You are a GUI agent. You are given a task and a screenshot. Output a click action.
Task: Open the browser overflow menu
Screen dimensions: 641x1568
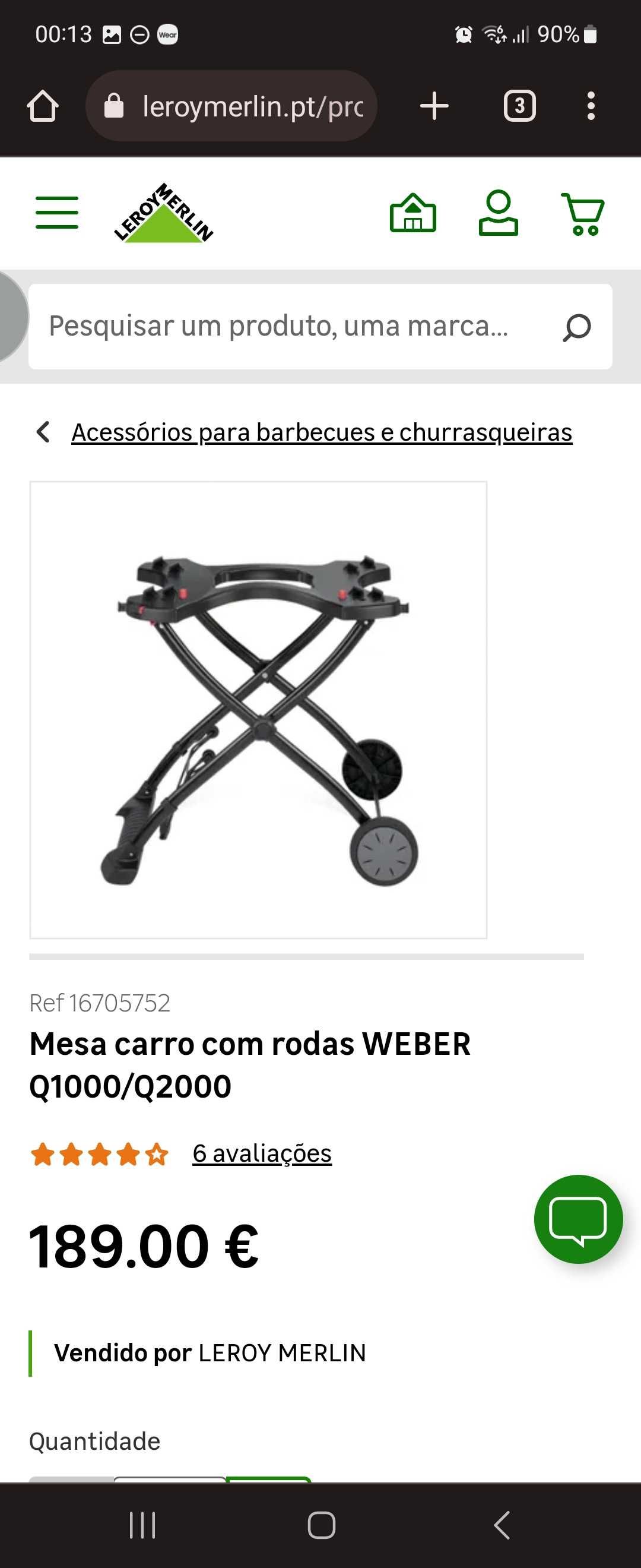click(591, 106)
